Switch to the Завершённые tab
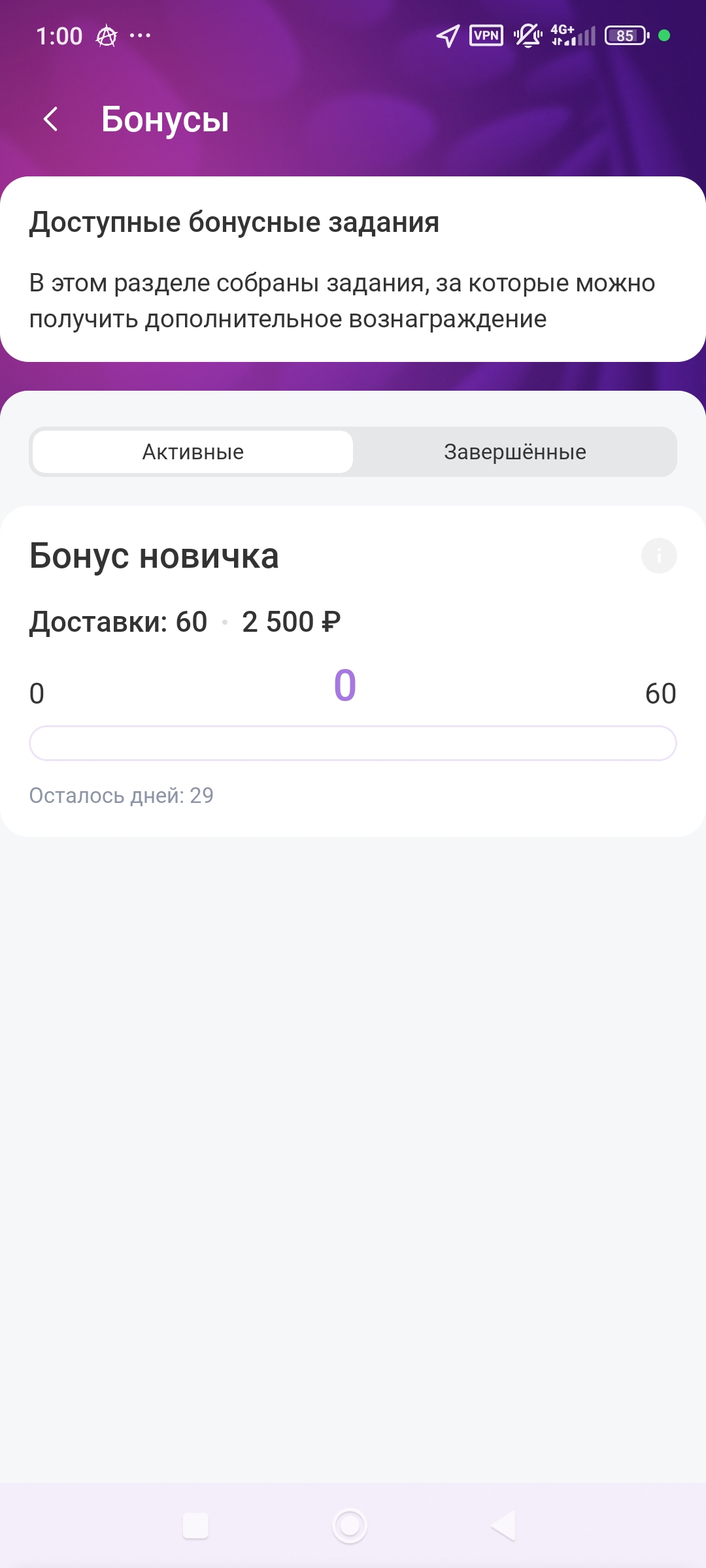The height and width of the screenshot is (1568, 706). coord(514,451)
